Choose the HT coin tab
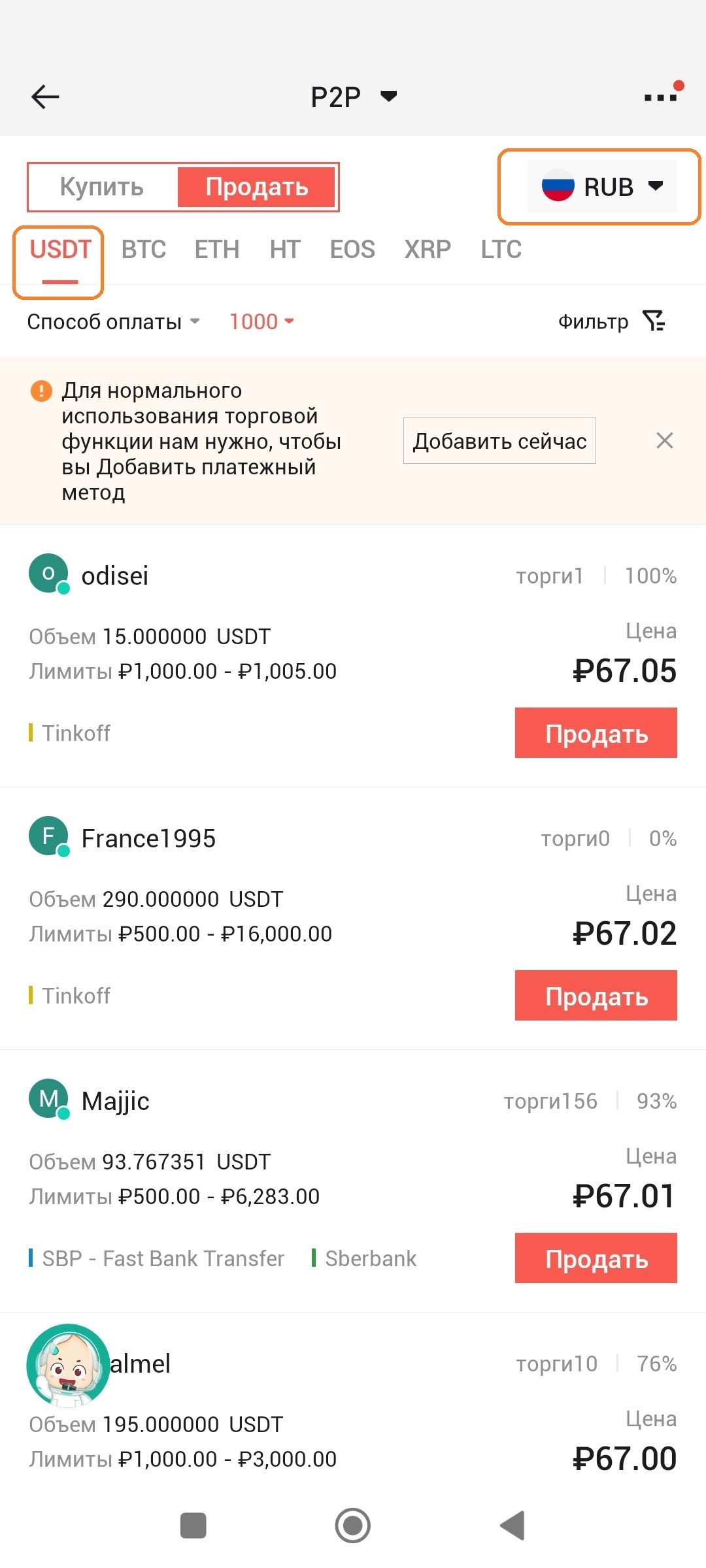The width and height of the screenshot is (706, 1568). pos(285,250)
